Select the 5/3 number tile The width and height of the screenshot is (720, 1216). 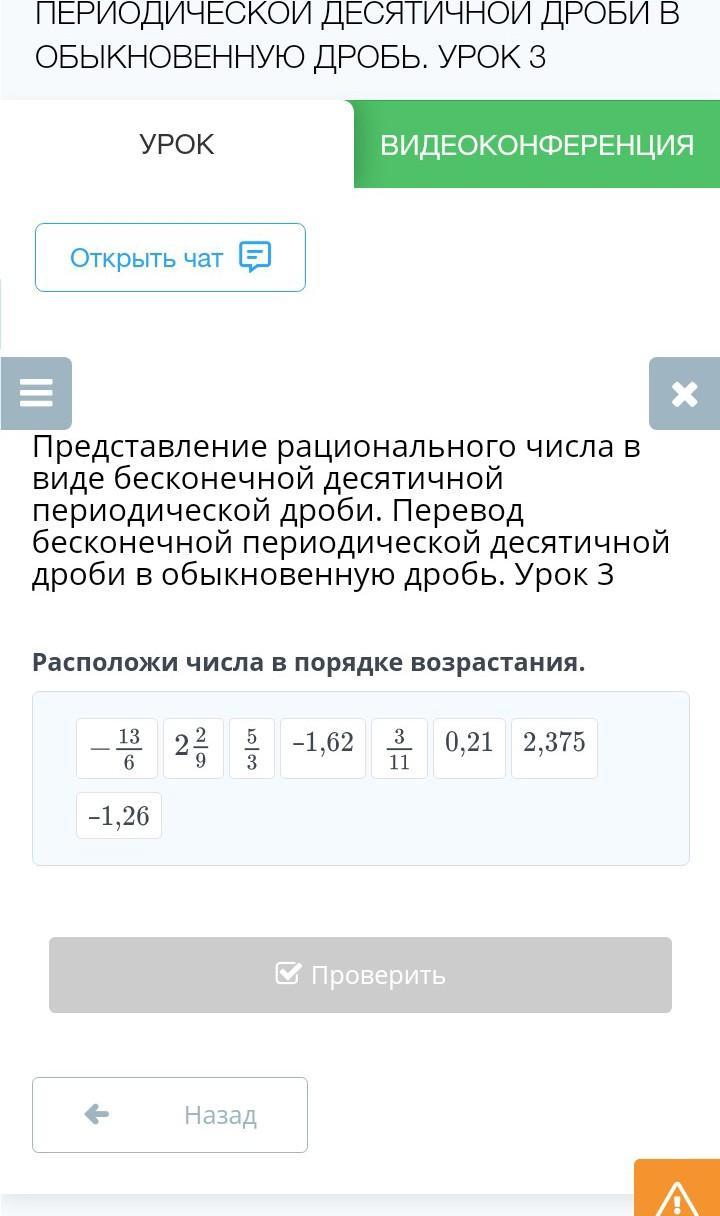point(252,748)
